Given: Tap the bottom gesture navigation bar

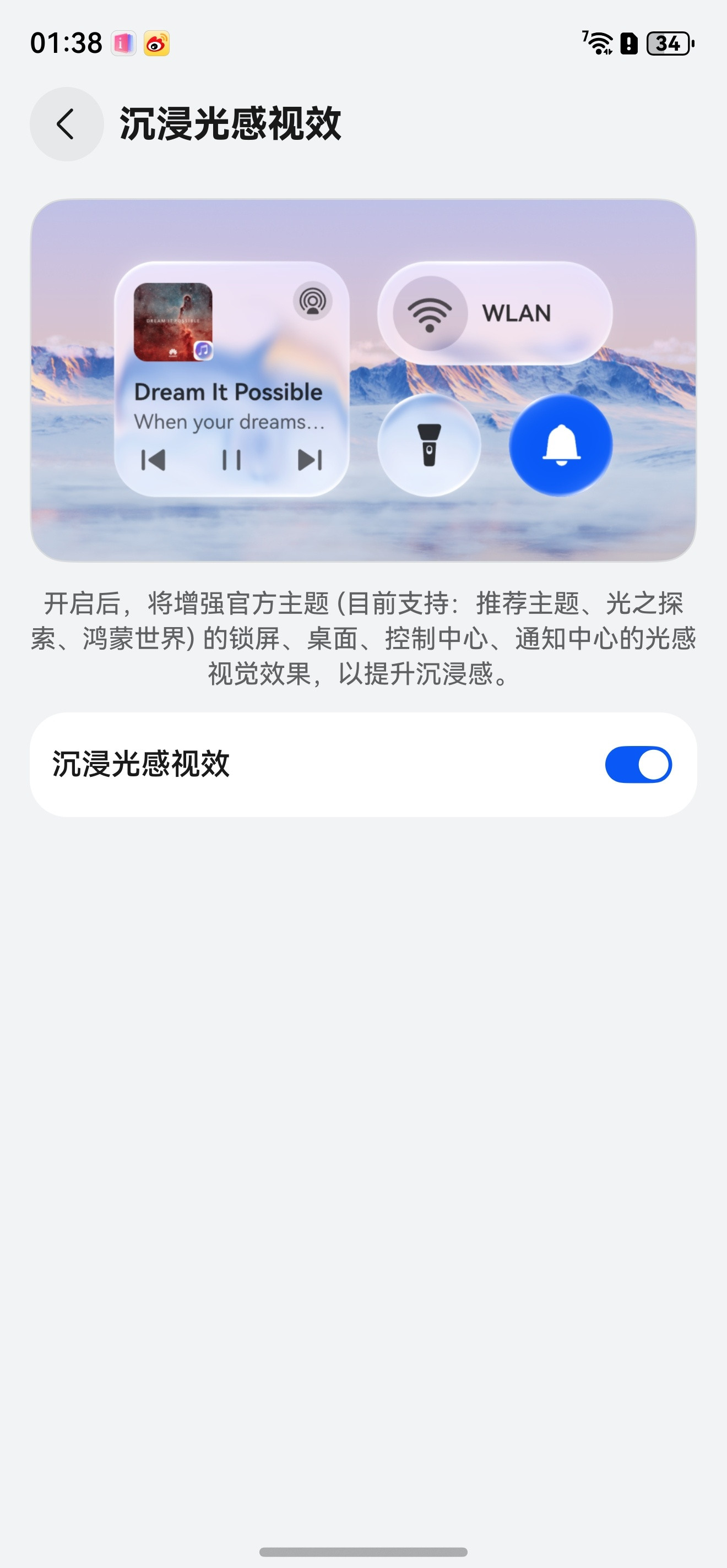Looking at the screenshot, I should [x=363, y=1551].
